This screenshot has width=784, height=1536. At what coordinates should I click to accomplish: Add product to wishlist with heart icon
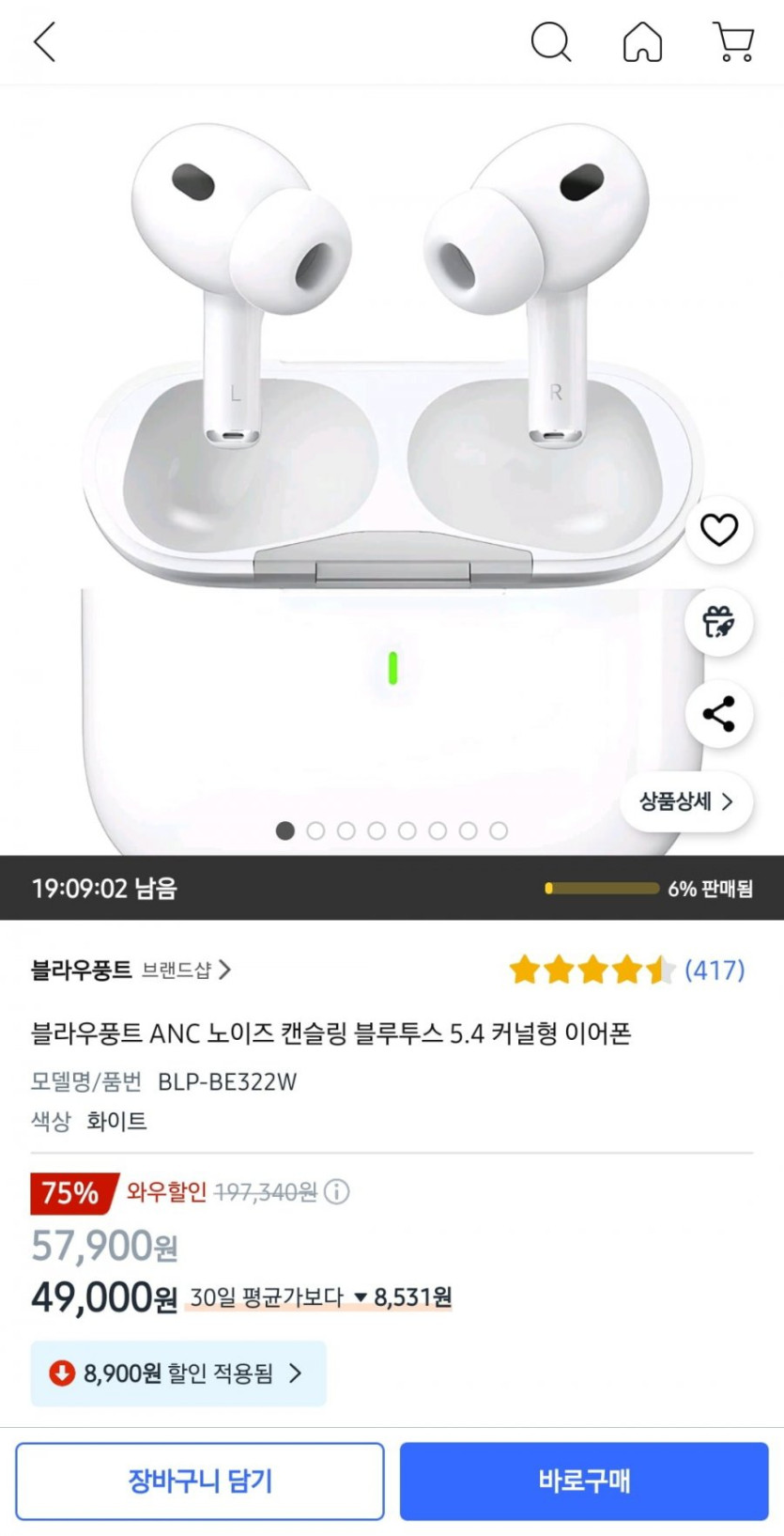click(x=719, y=530)
